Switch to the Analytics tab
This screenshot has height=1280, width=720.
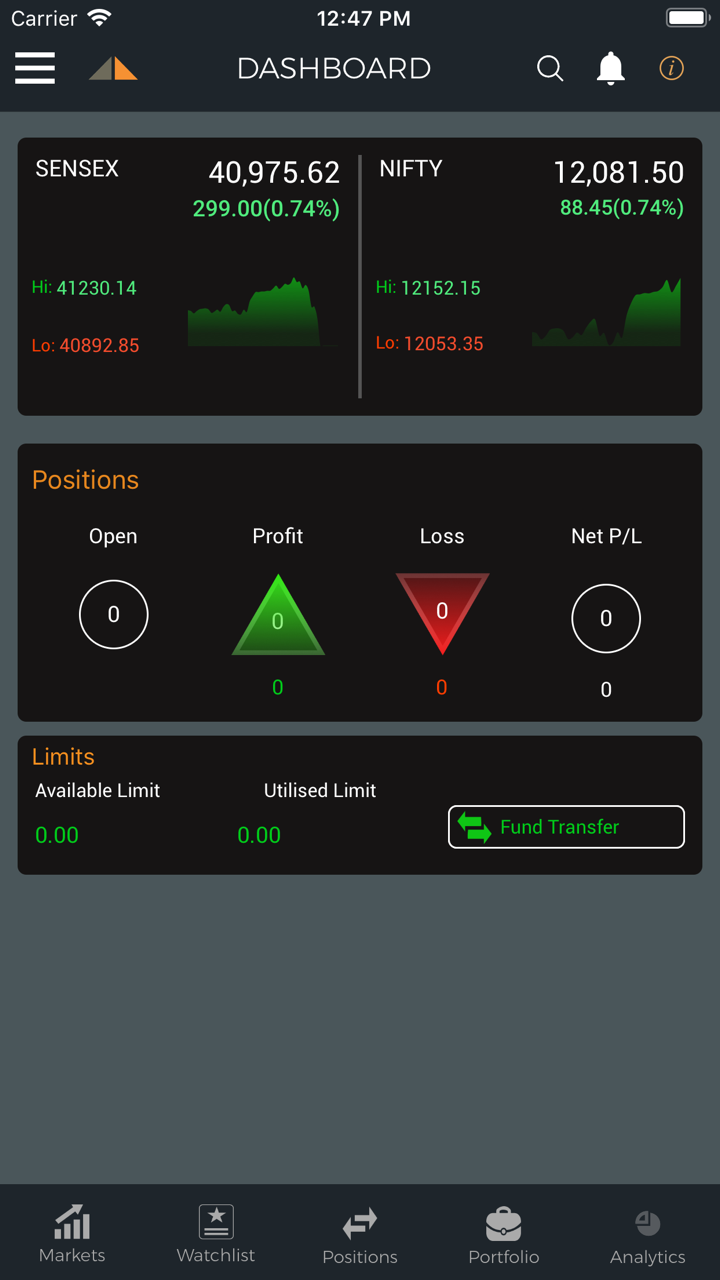(648, 1234)
